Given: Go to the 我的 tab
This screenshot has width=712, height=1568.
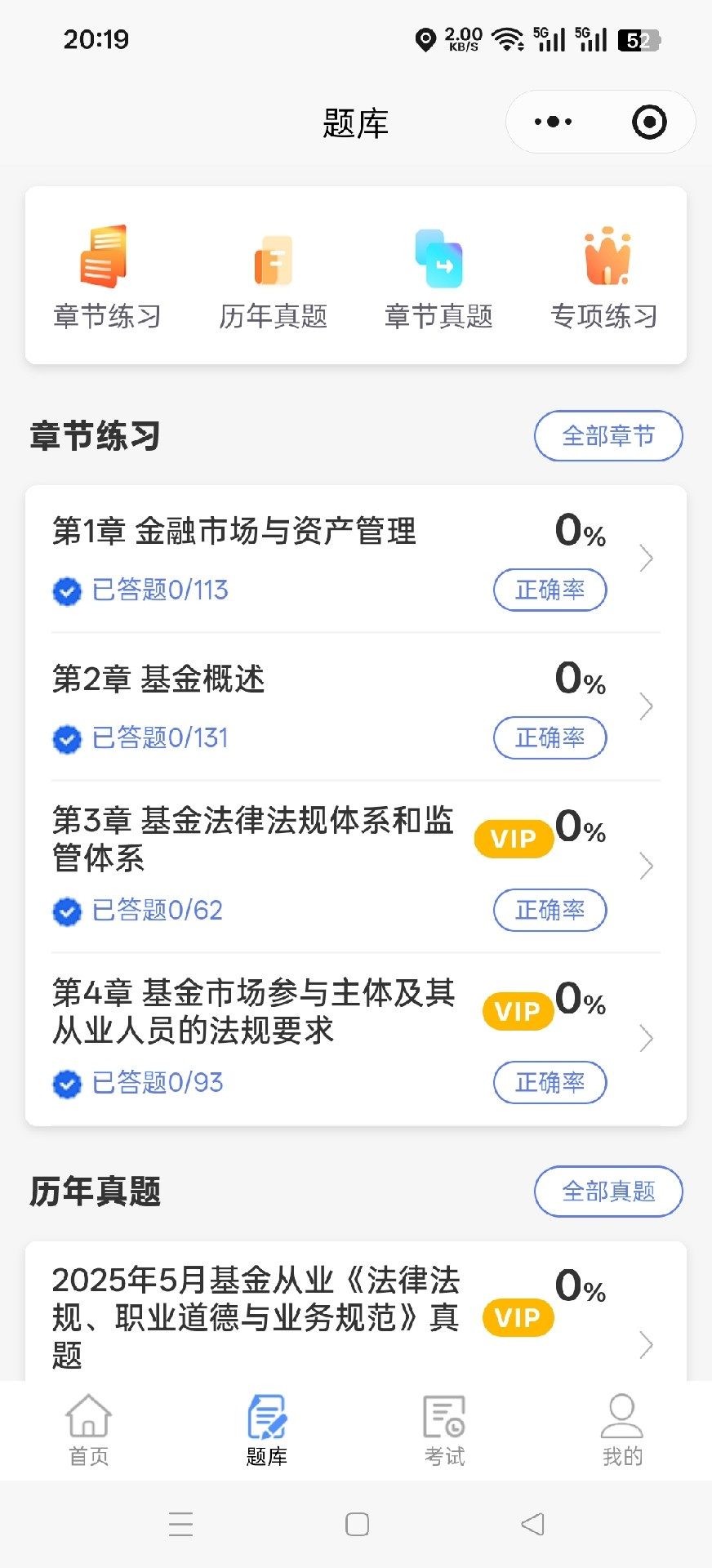Looking at the screenshot, I should 622,1431.
